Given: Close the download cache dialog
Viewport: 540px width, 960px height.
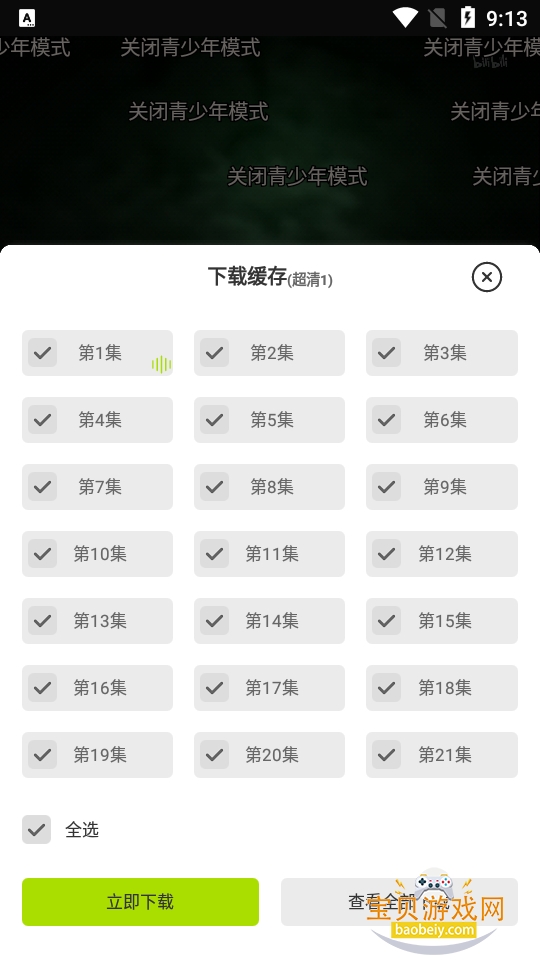Looking at the screenshot, I should tap(487, 277).
